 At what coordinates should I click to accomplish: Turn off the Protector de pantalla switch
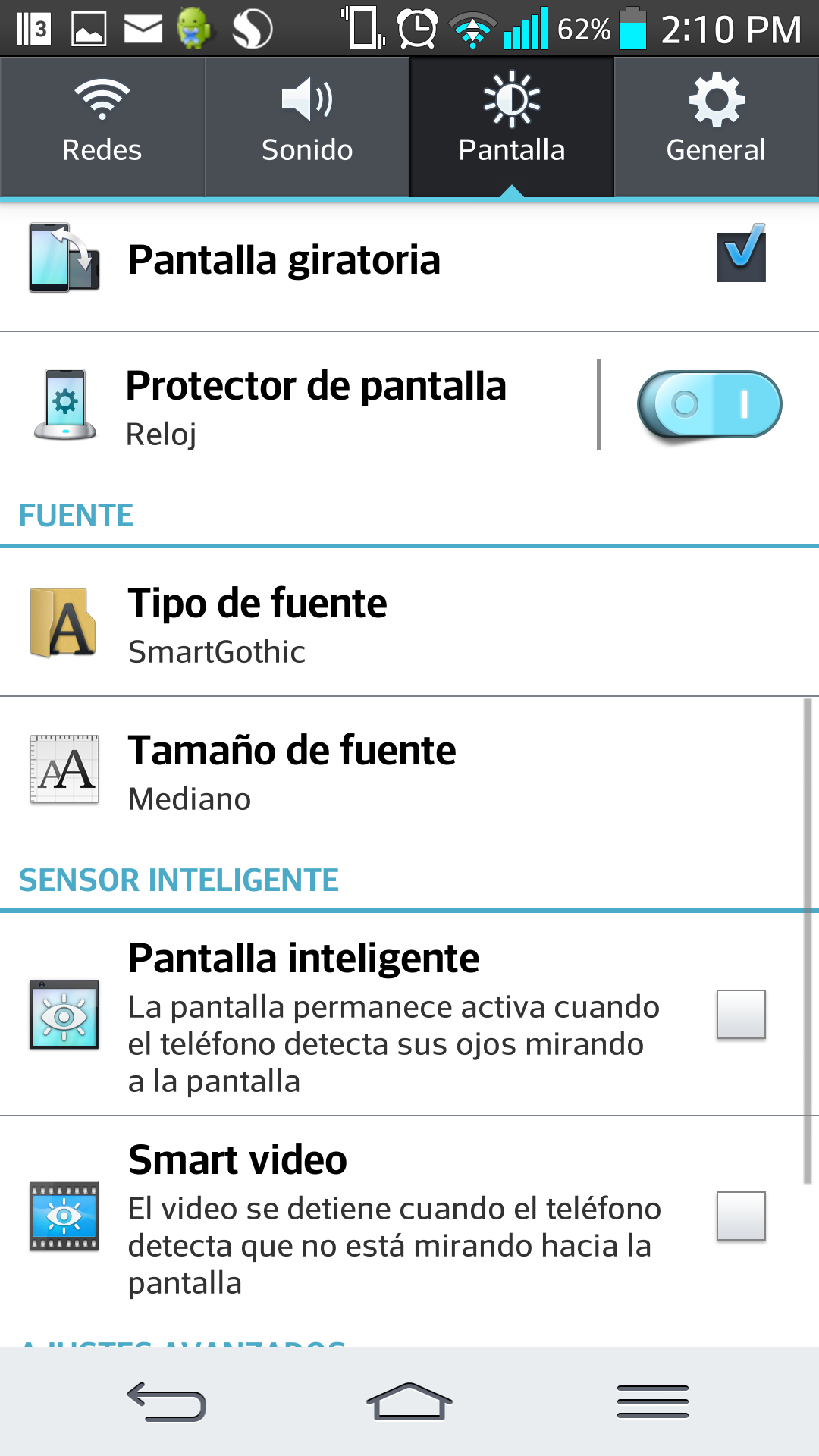pyautogui.click(x=710, y=404)
